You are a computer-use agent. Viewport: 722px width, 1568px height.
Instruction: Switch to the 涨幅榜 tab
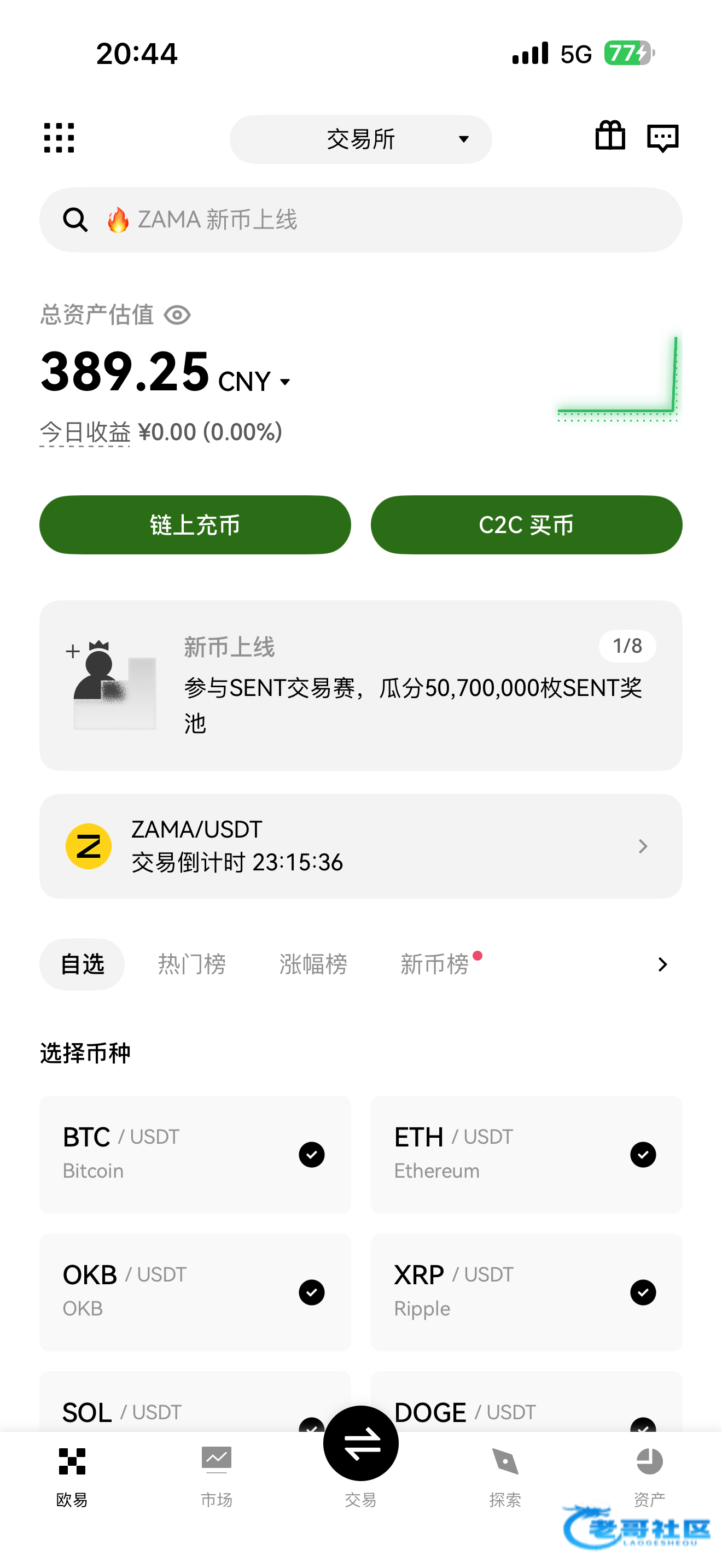click(313, 964)
